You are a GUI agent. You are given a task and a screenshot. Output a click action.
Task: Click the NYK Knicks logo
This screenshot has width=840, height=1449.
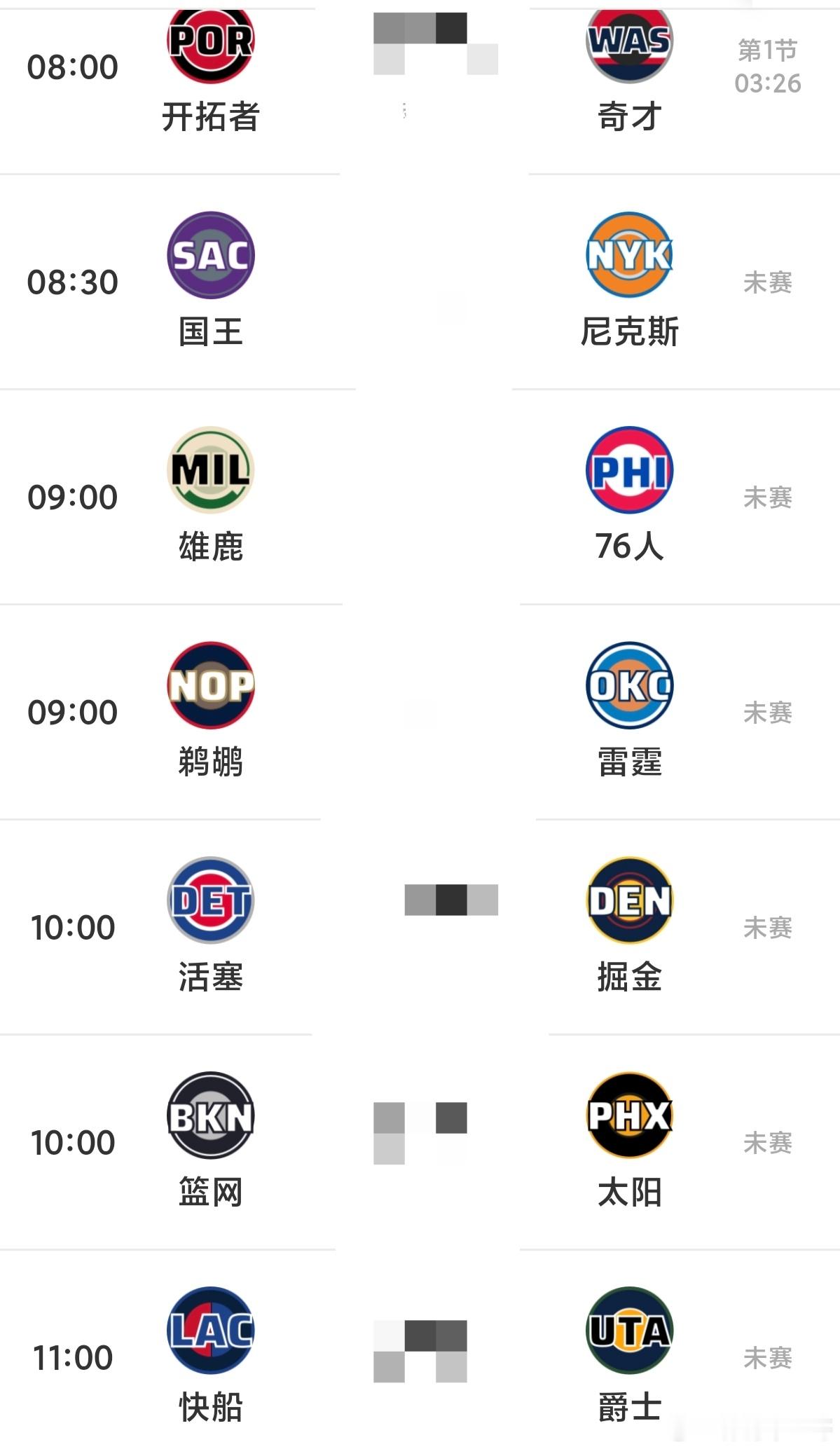(x=628, y=256)
